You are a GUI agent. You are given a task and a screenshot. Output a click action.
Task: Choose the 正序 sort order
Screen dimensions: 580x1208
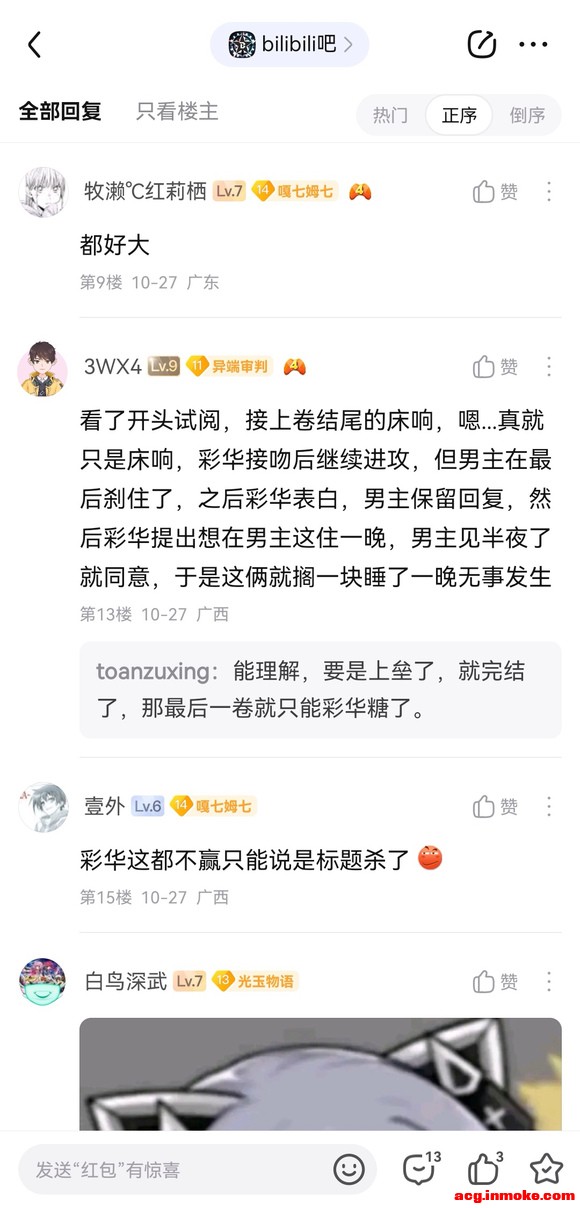click(459, 115)
